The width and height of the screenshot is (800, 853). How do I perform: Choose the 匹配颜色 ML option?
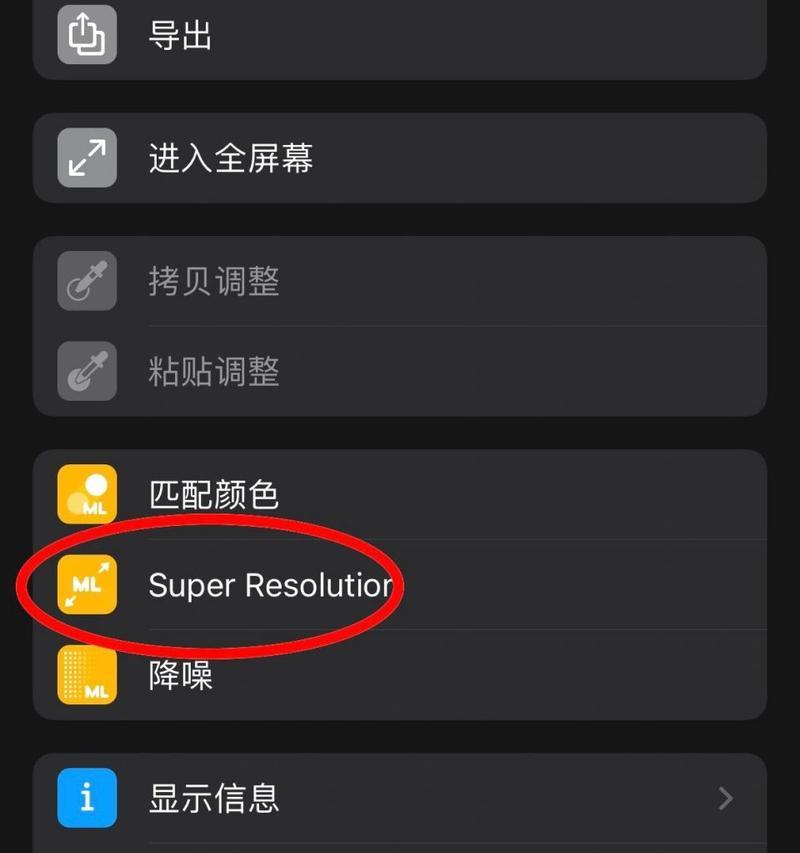[x=400, y=495]
